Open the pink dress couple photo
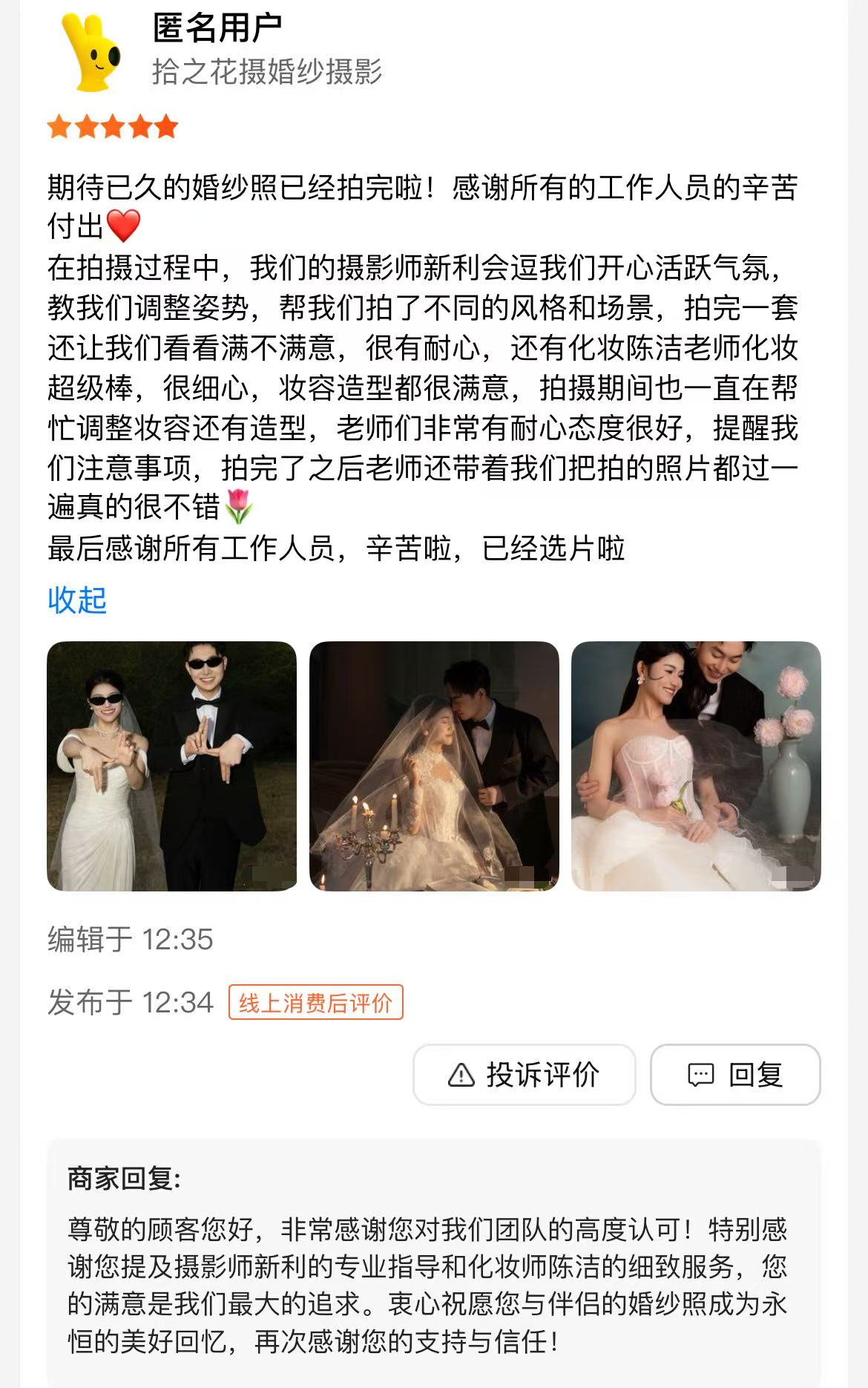This screenshot has height=1388, width=868. tap(696, 766)
